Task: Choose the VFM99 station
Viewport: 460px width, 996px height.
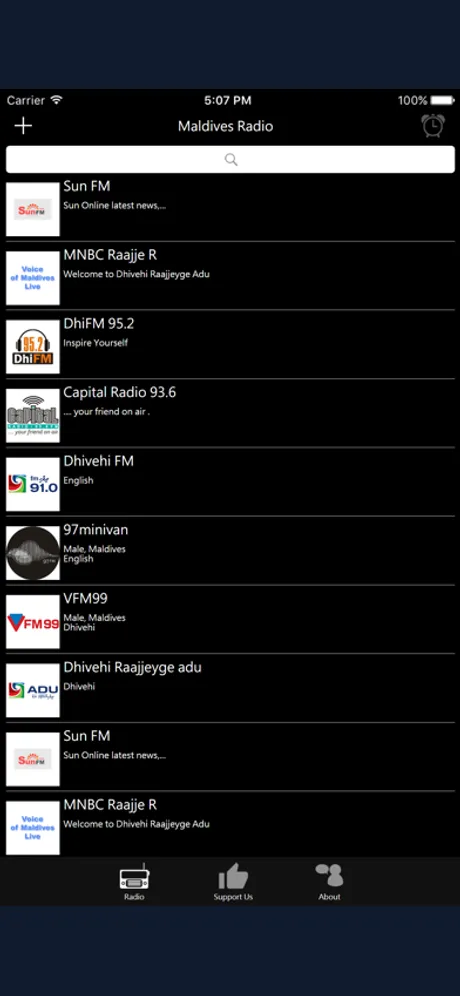Action: point(230,619)
